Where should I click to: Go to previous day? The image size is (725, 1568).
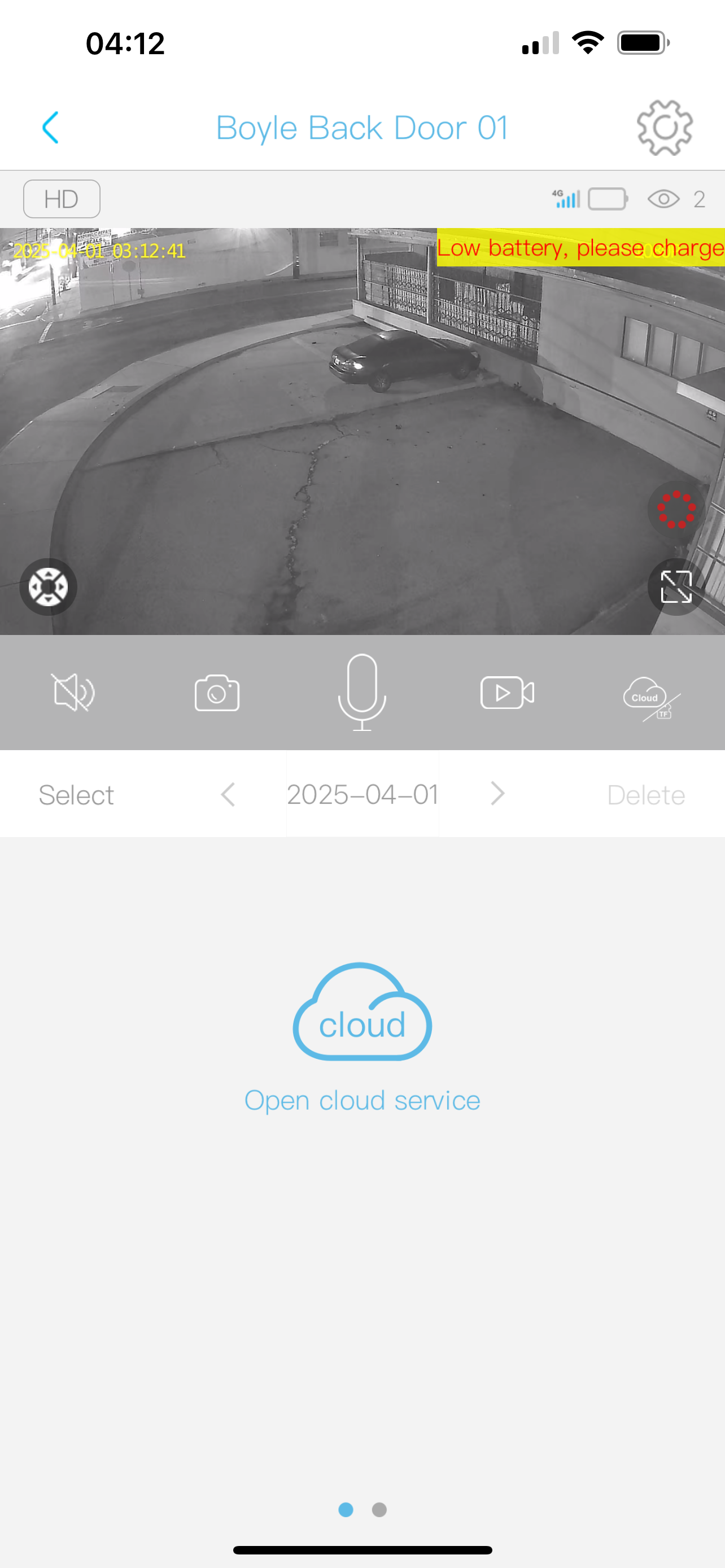pos(228,794)
